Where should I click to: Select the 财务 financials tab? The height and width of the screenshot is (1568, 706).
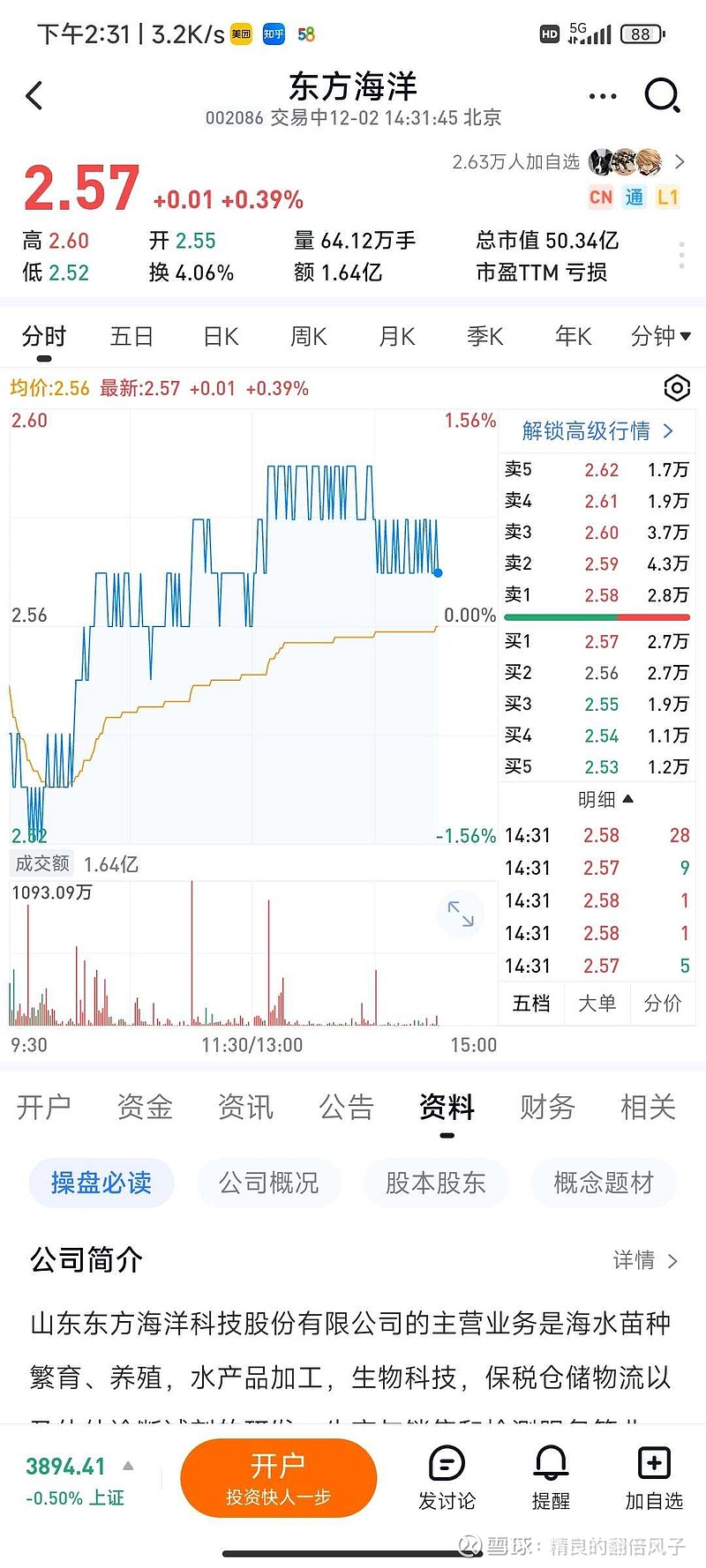pos(547,1107)
